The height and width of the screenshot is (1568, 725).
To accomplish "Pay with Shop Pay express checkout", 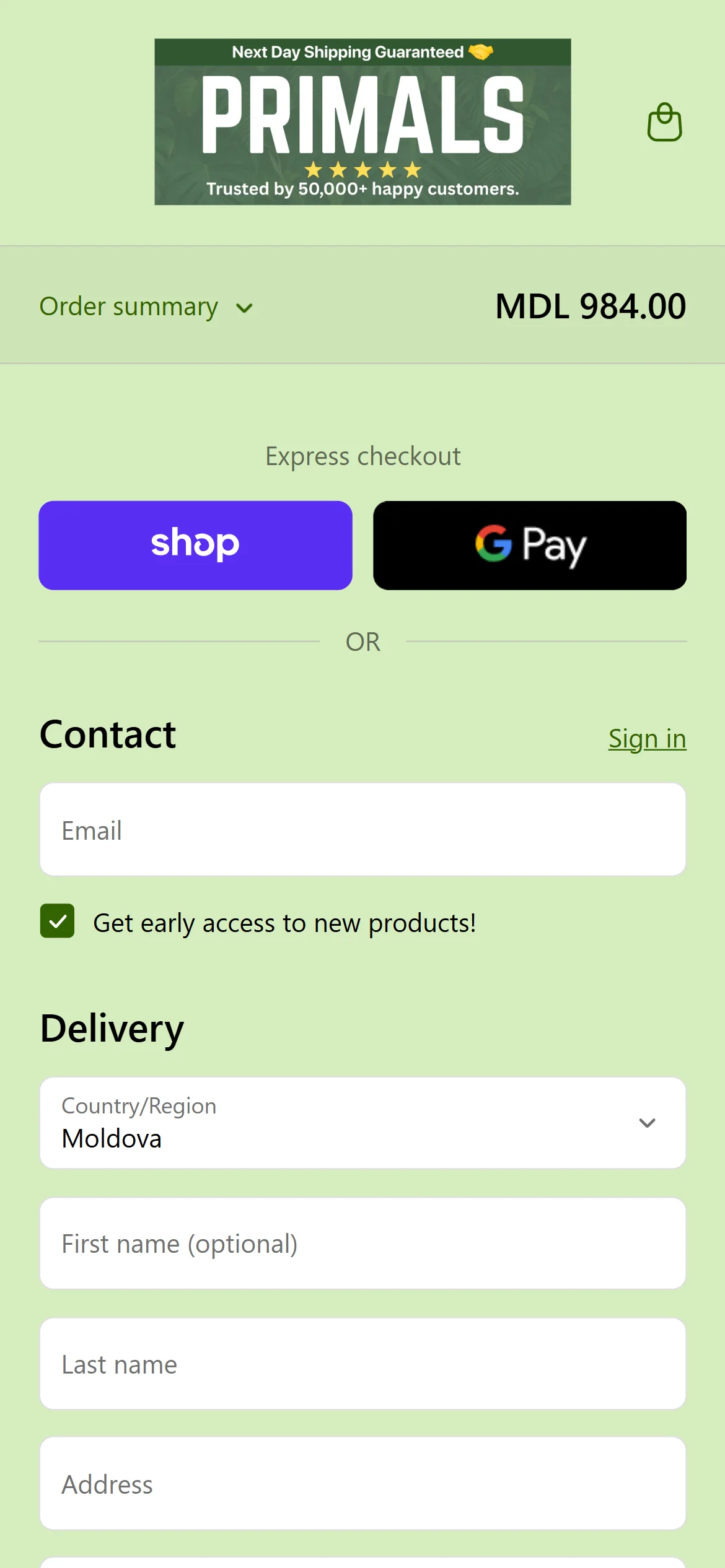I will (195, 545).
